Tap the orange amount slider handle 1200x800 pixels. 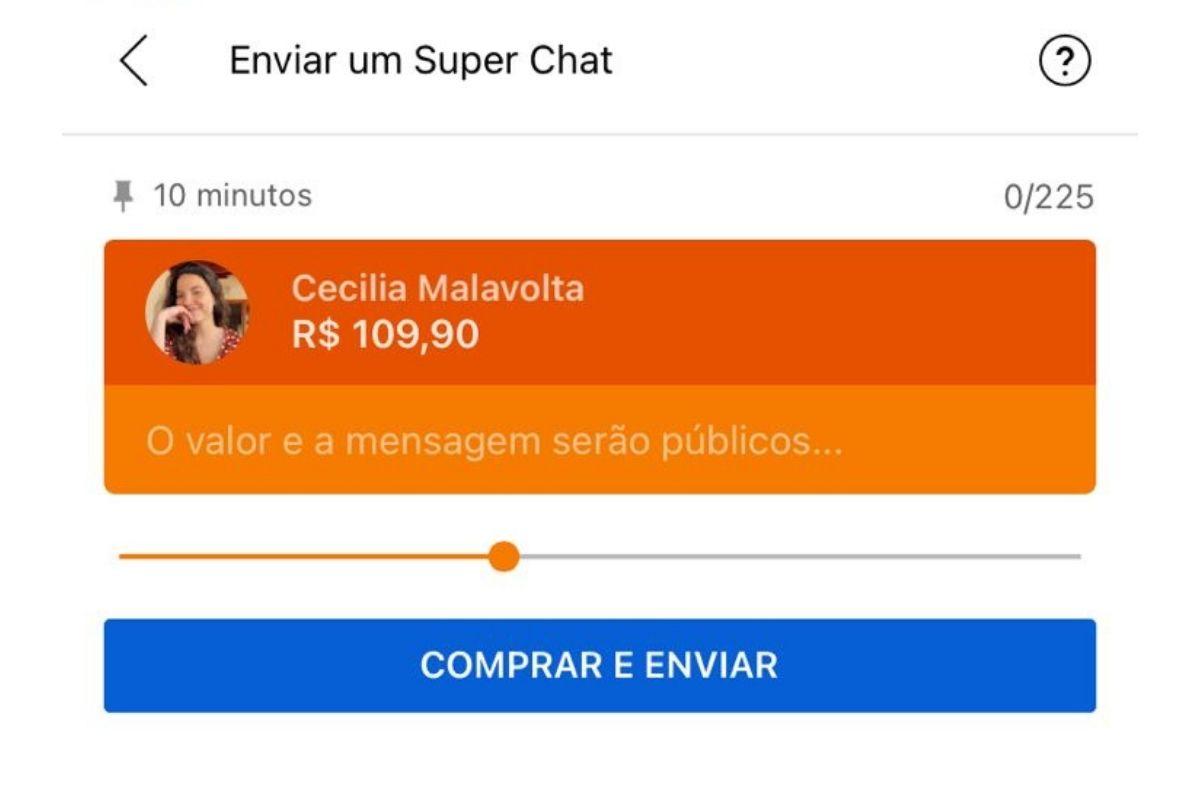pyautogui.click(x=504, y=556)
